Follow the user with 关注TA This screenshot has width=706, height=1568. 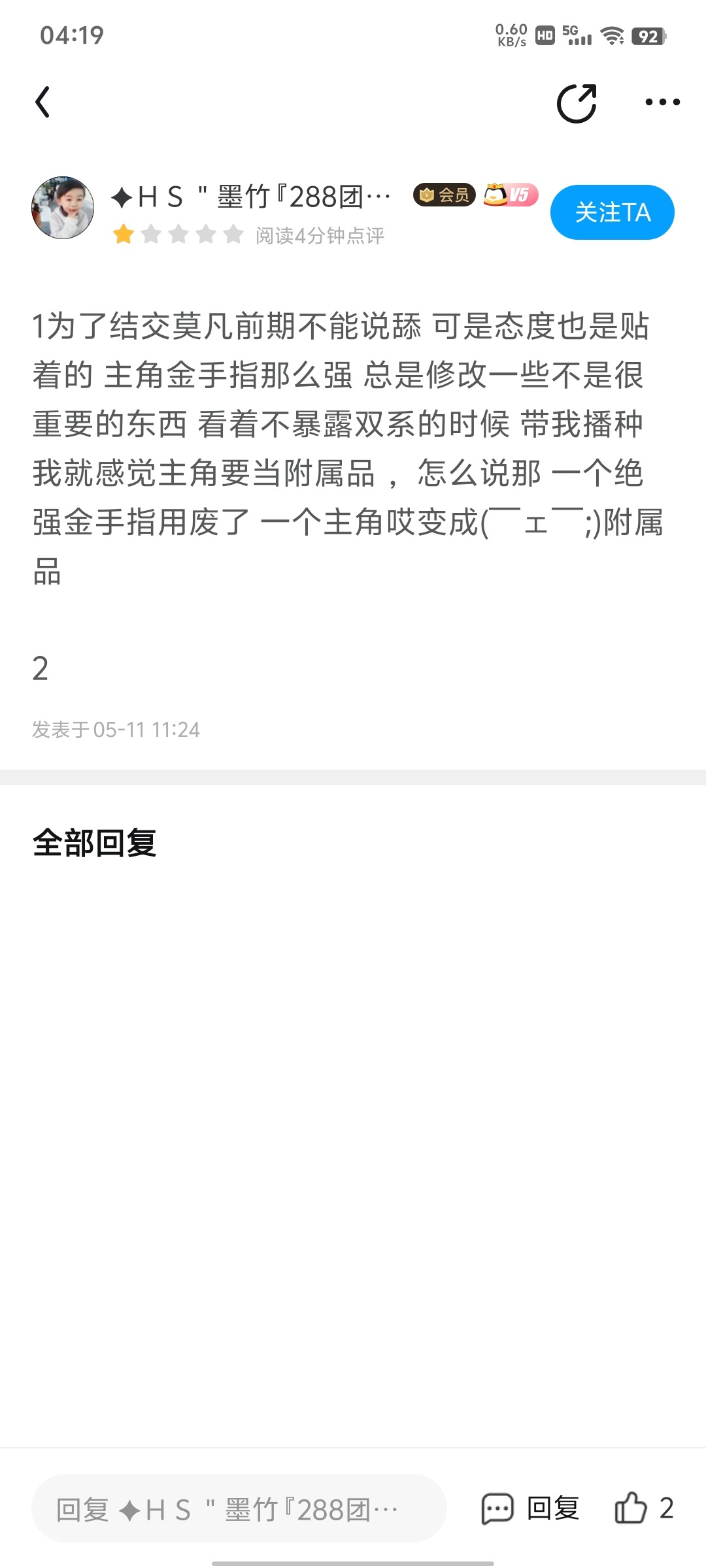coord(612,212)
